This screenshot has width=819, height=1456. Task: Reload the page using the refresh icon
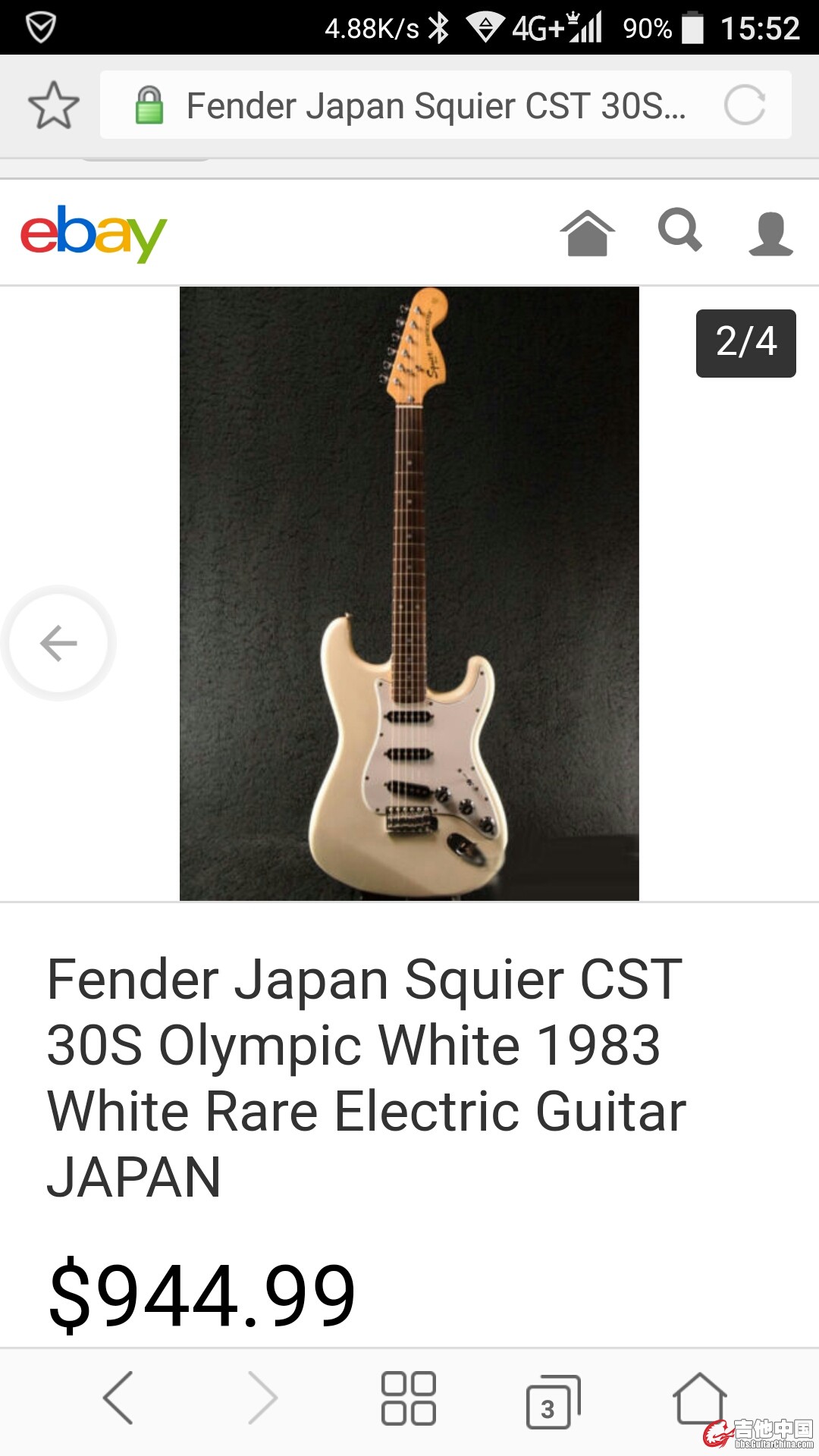(744, 105)
